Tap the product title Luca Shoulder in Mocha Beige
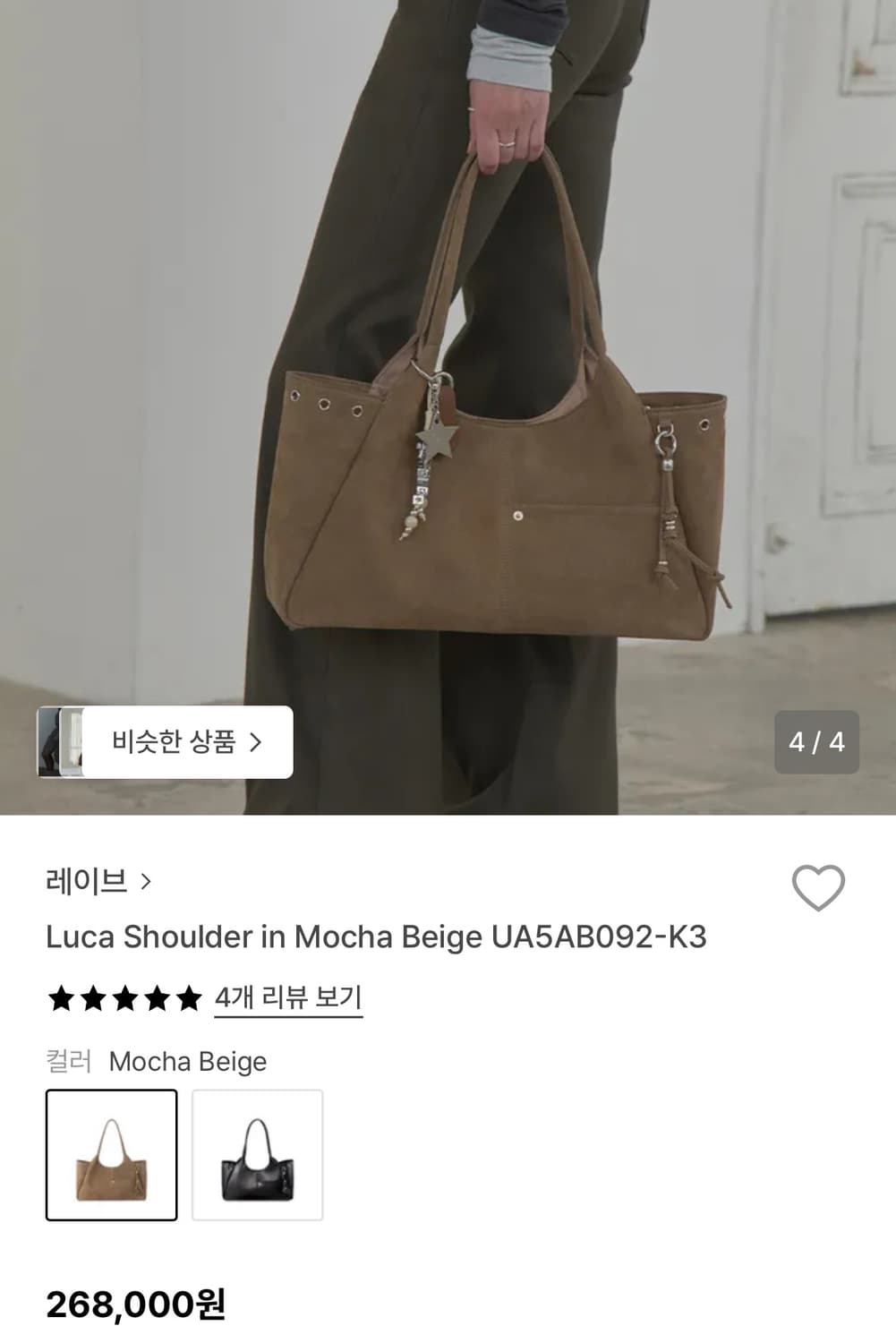 point(376,937)
